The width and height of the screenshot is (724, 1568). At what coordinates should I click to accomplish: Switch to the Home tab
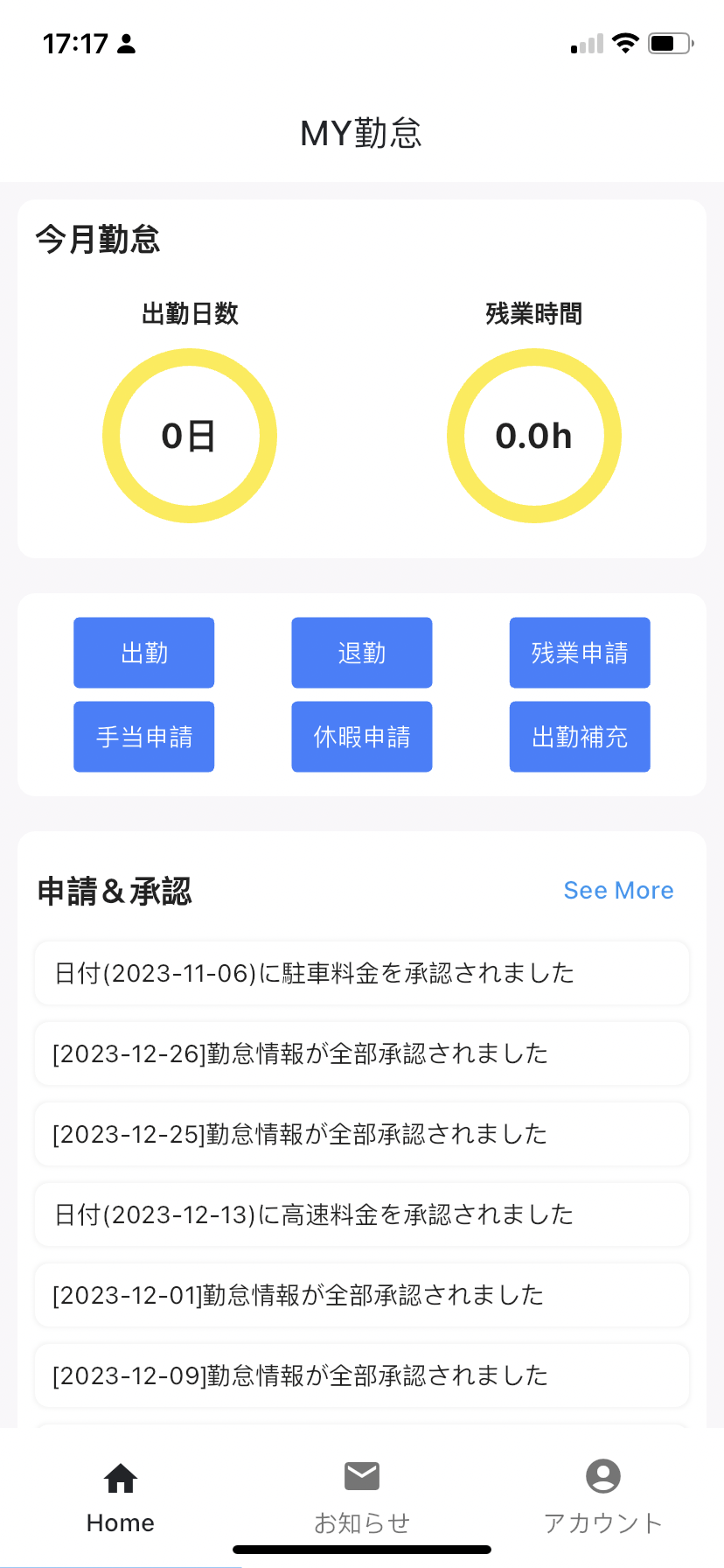point(121,1498)
